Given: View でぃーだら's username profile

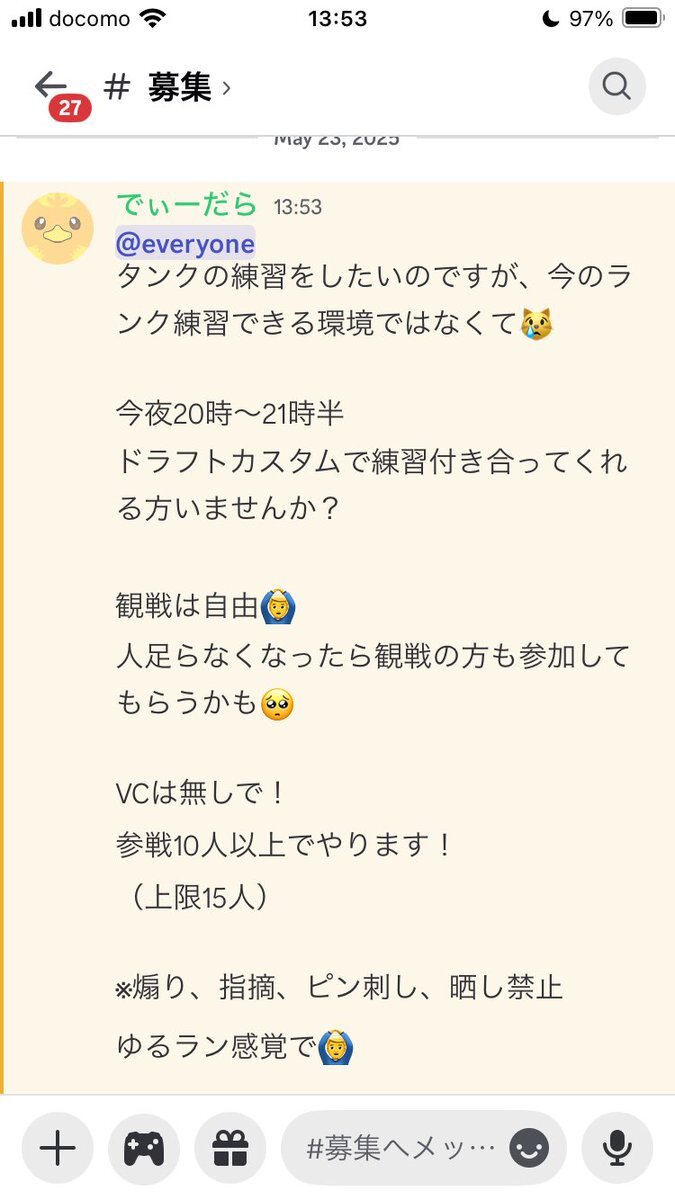Looking at the screenshot, I should (187, 206).
